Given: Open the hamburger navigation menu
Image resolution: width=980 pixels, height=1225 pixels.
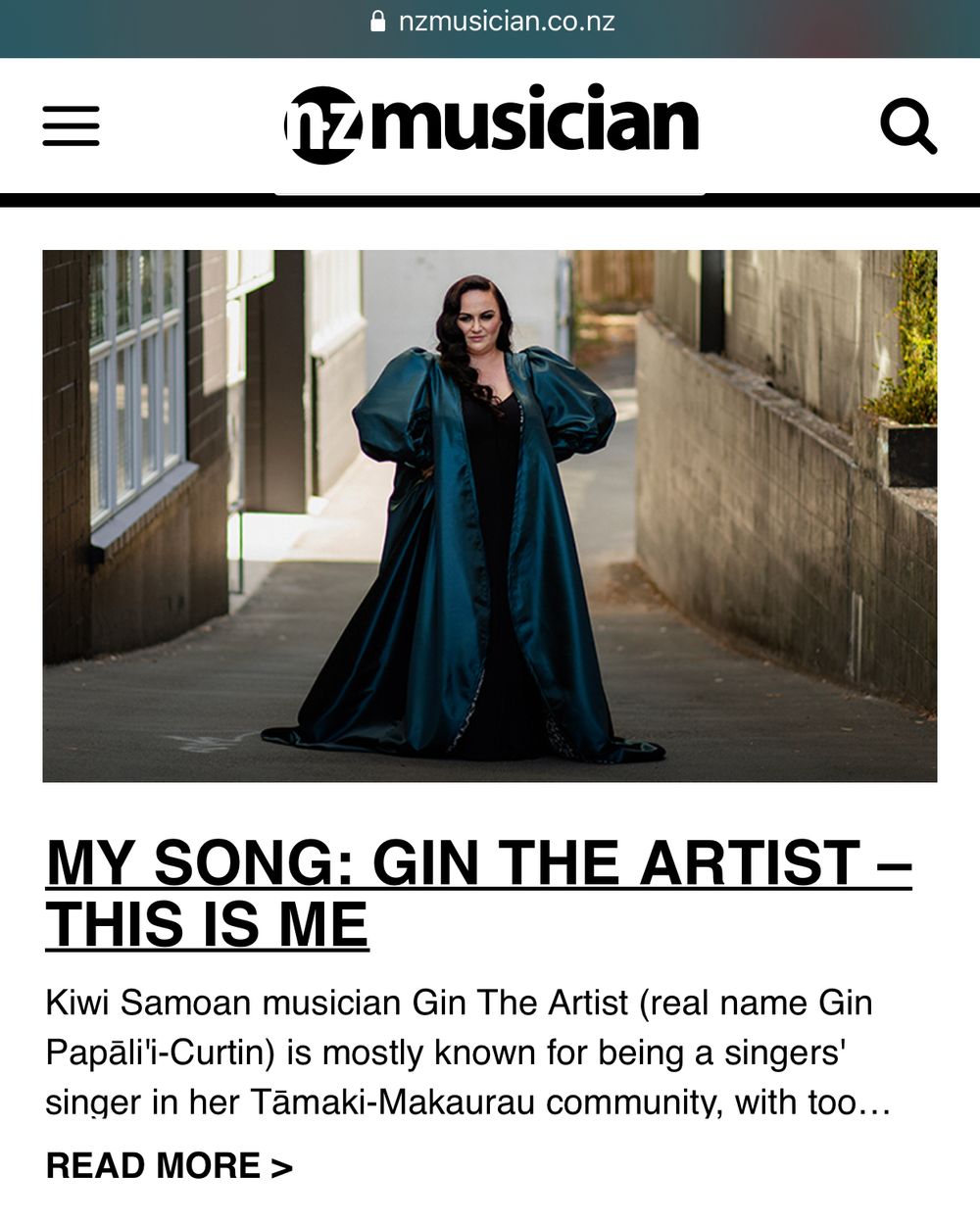Looking at the screenshot, I should [x=71, y=126].
